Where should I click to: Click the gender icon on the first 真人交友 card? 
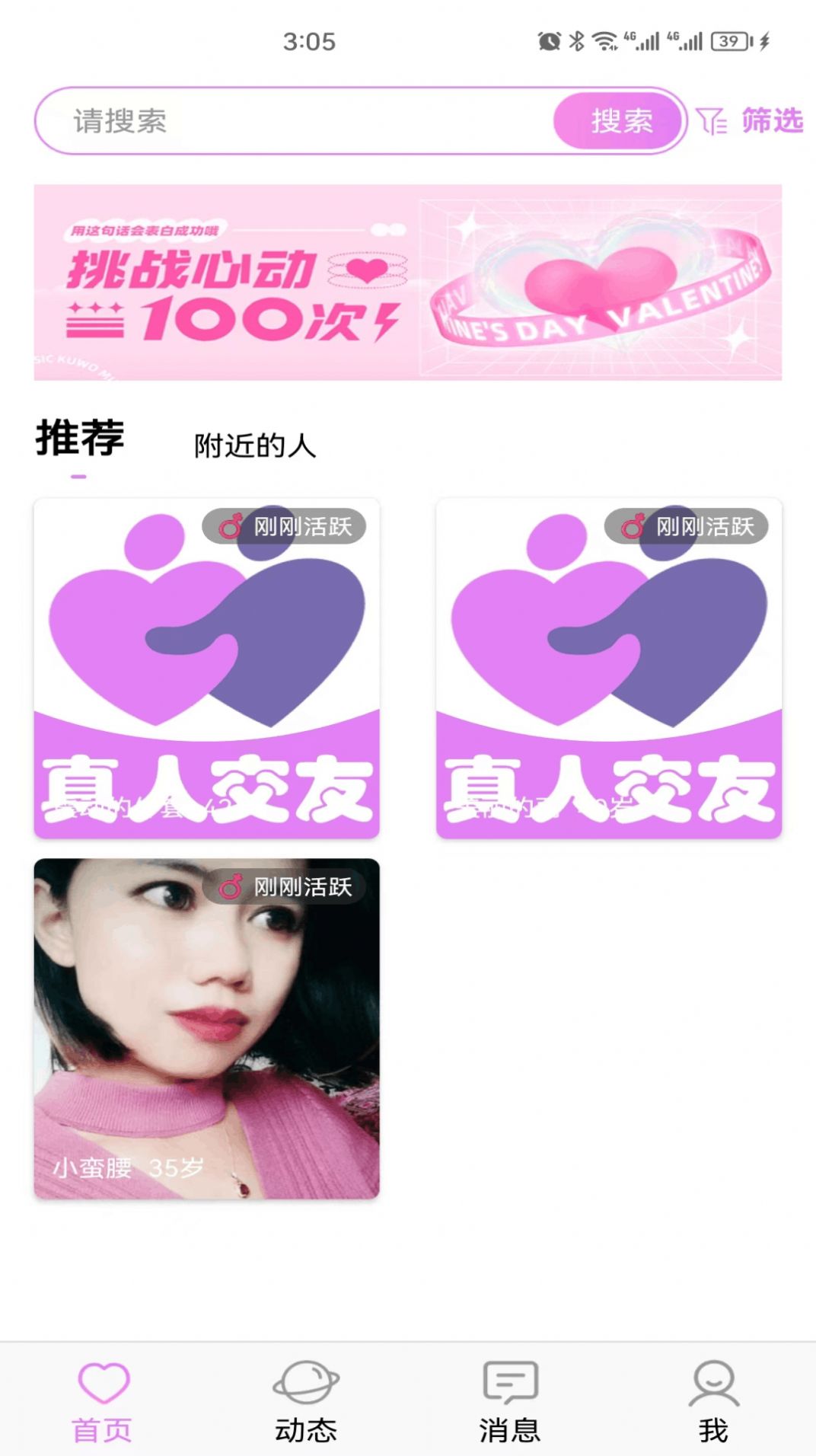232,525
